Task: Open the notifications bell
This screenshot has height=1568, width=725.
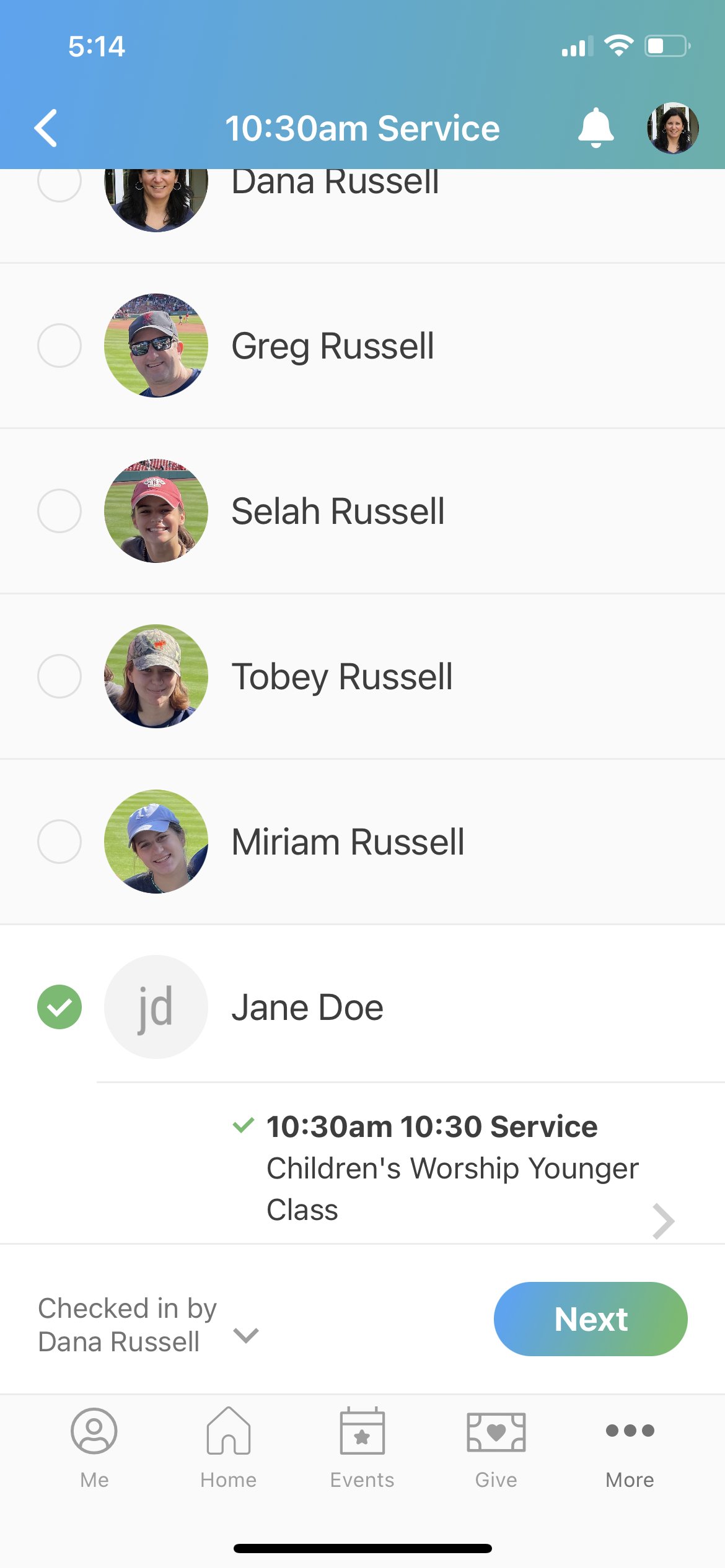Action: (595, 128)
